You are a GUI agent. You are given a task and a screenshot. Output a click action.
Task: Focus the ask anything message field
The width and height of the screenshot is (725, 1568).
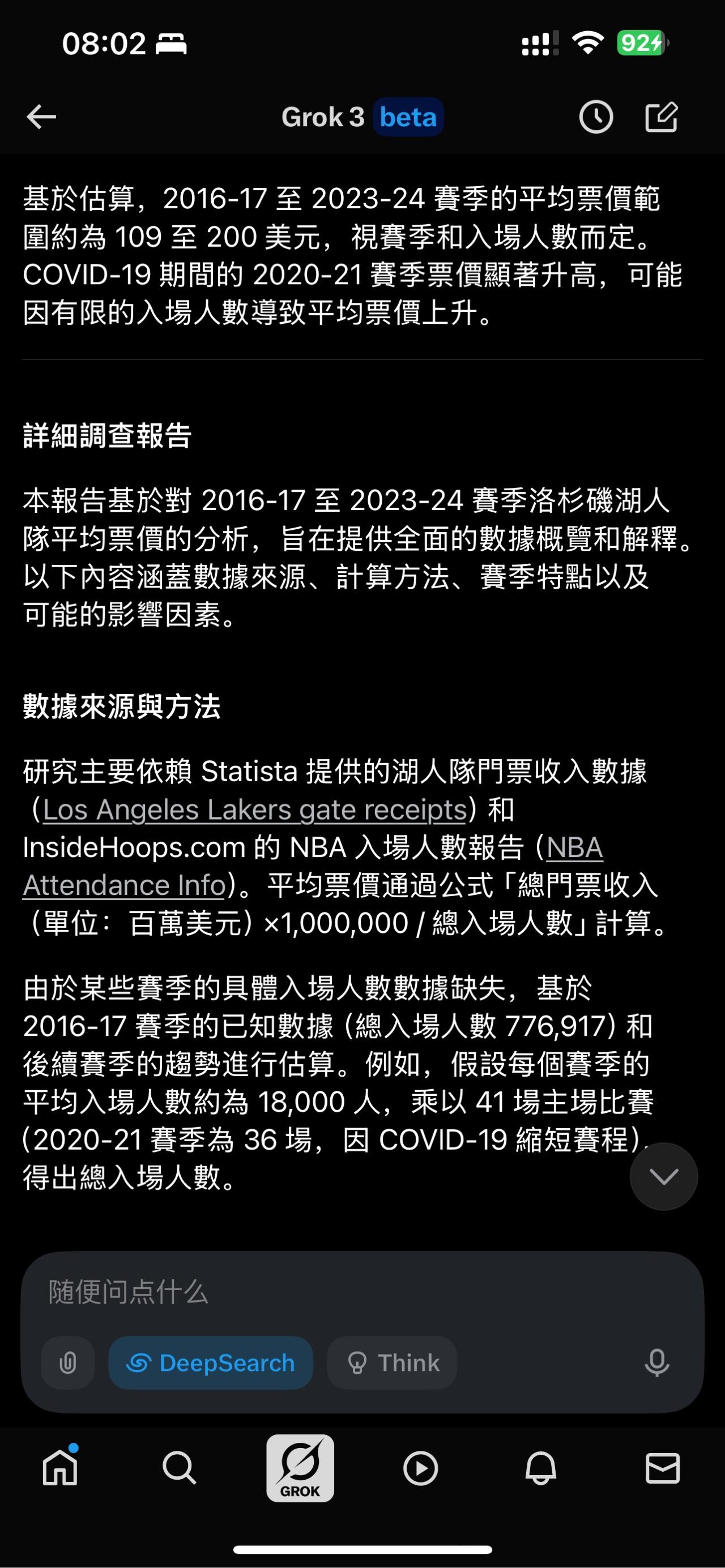pyautogui.click(x=362, y=1292)
